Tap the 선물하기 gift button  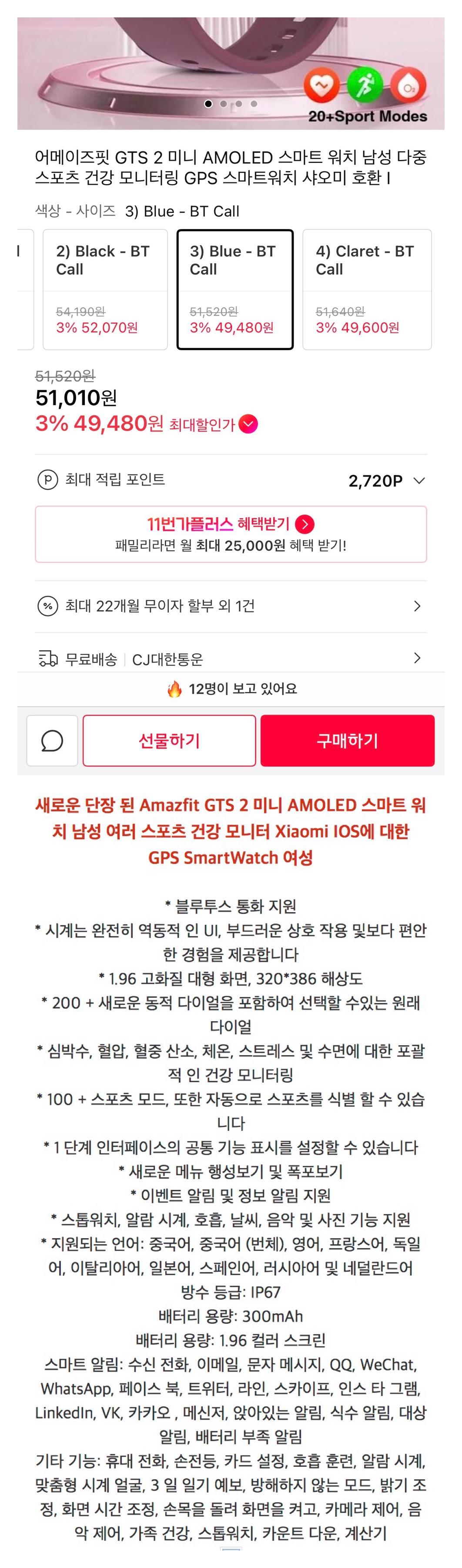click(x=169, y=740)
